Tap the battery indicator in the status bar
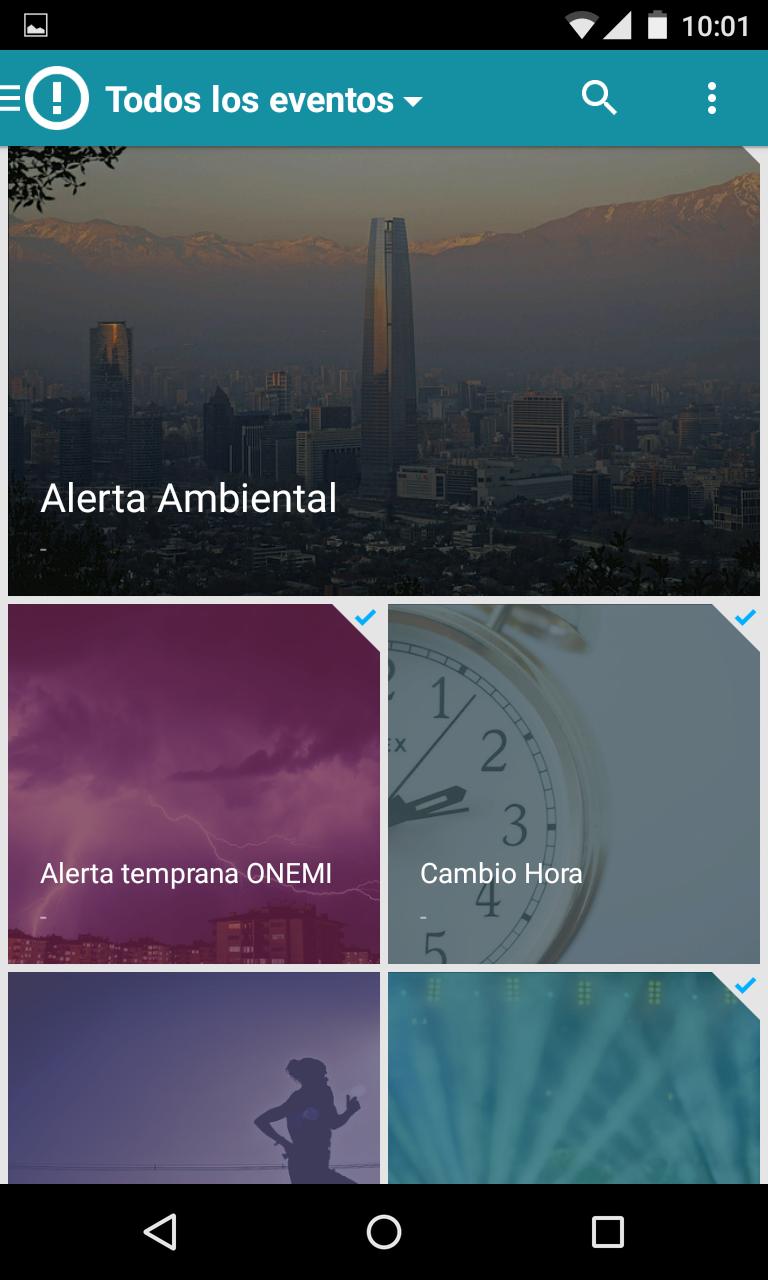Viewport: 768px width, 1280px height. (x=657, y=27)
